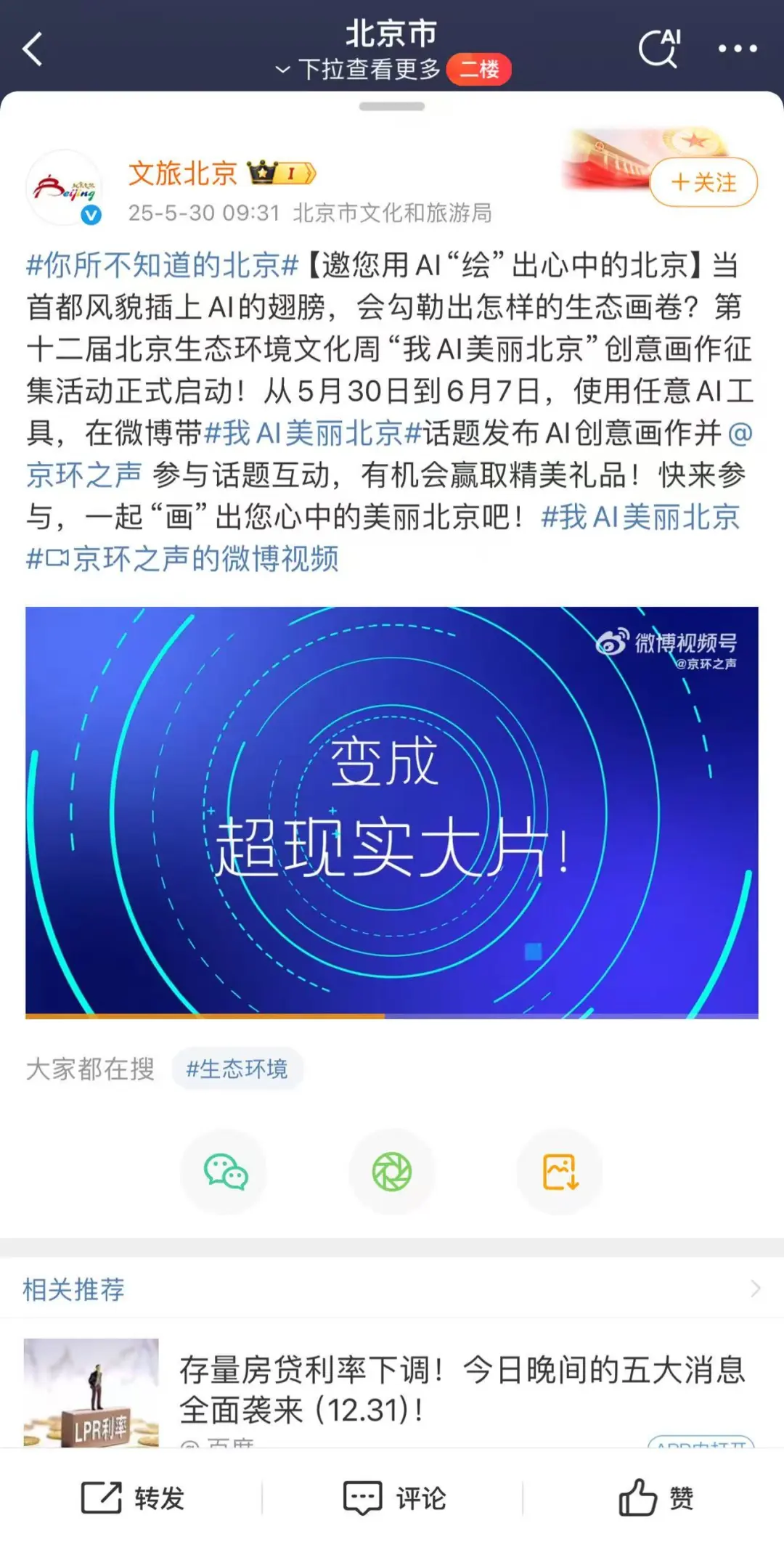This screenshot has width=784, height=1547.
Task: Select the #生态环境 search chip
Action: pos(237,1069)
